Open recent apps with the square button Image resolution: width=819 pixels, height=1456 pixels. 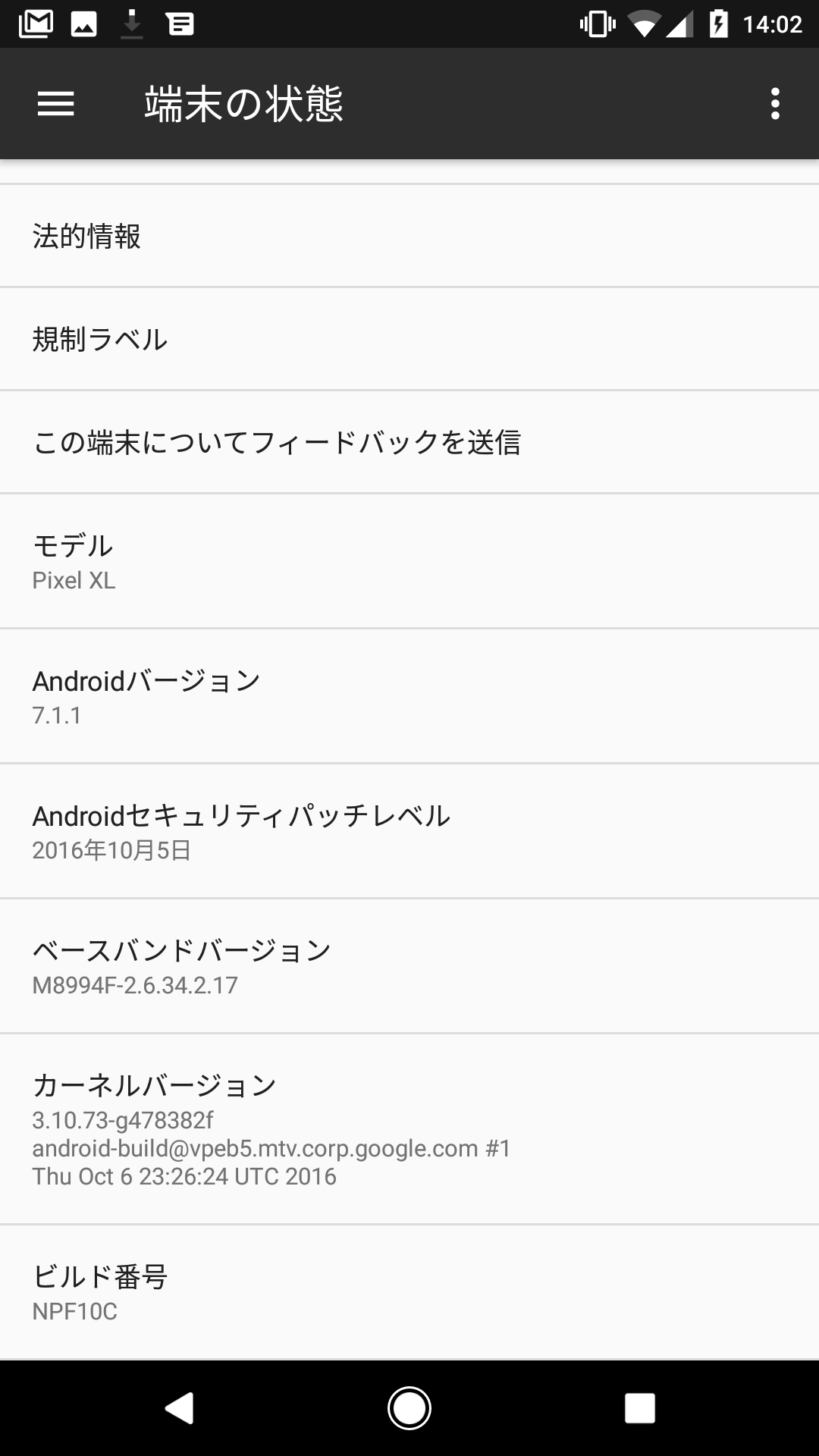coord(639,1408)
